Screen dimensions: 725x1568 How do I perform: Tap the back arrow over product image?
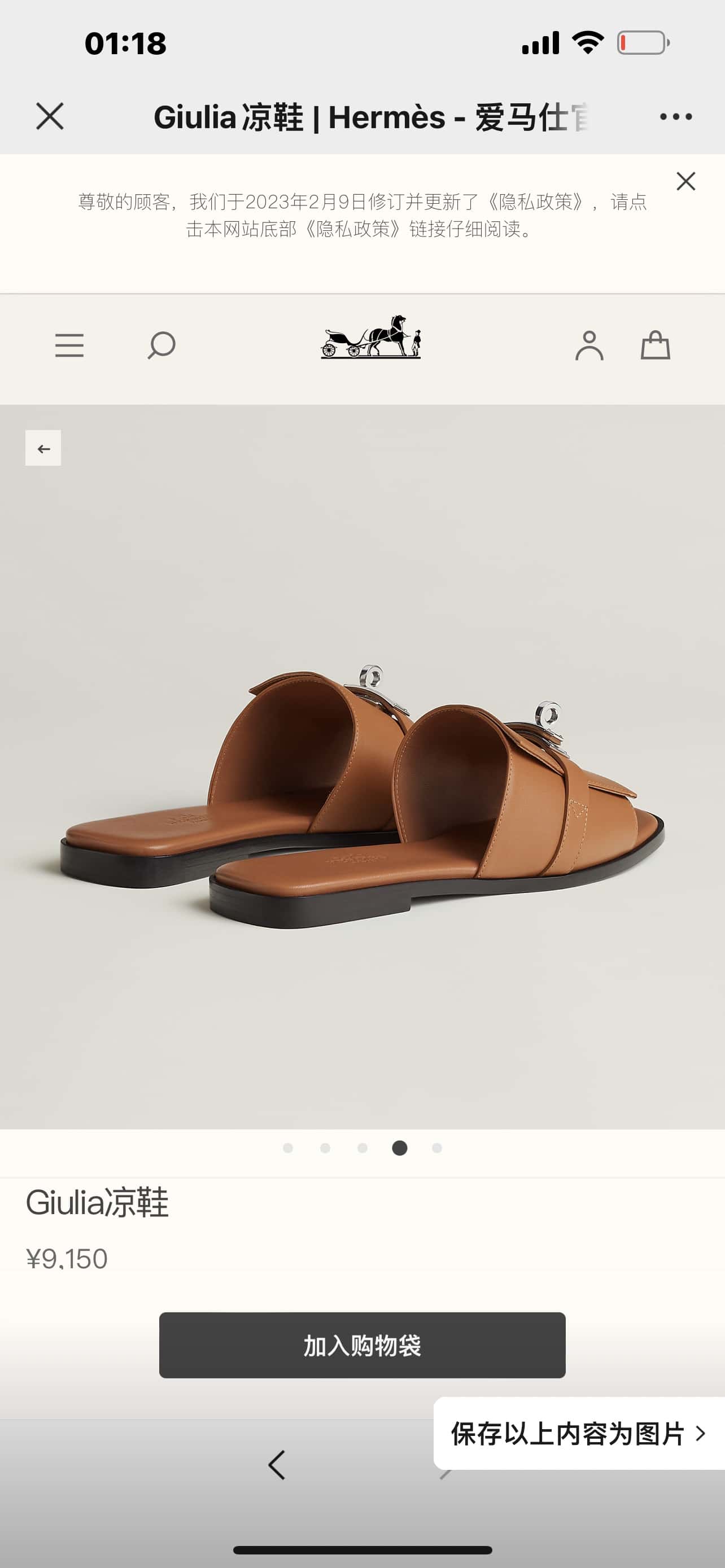pyautogui.click(x=43, y=449)
